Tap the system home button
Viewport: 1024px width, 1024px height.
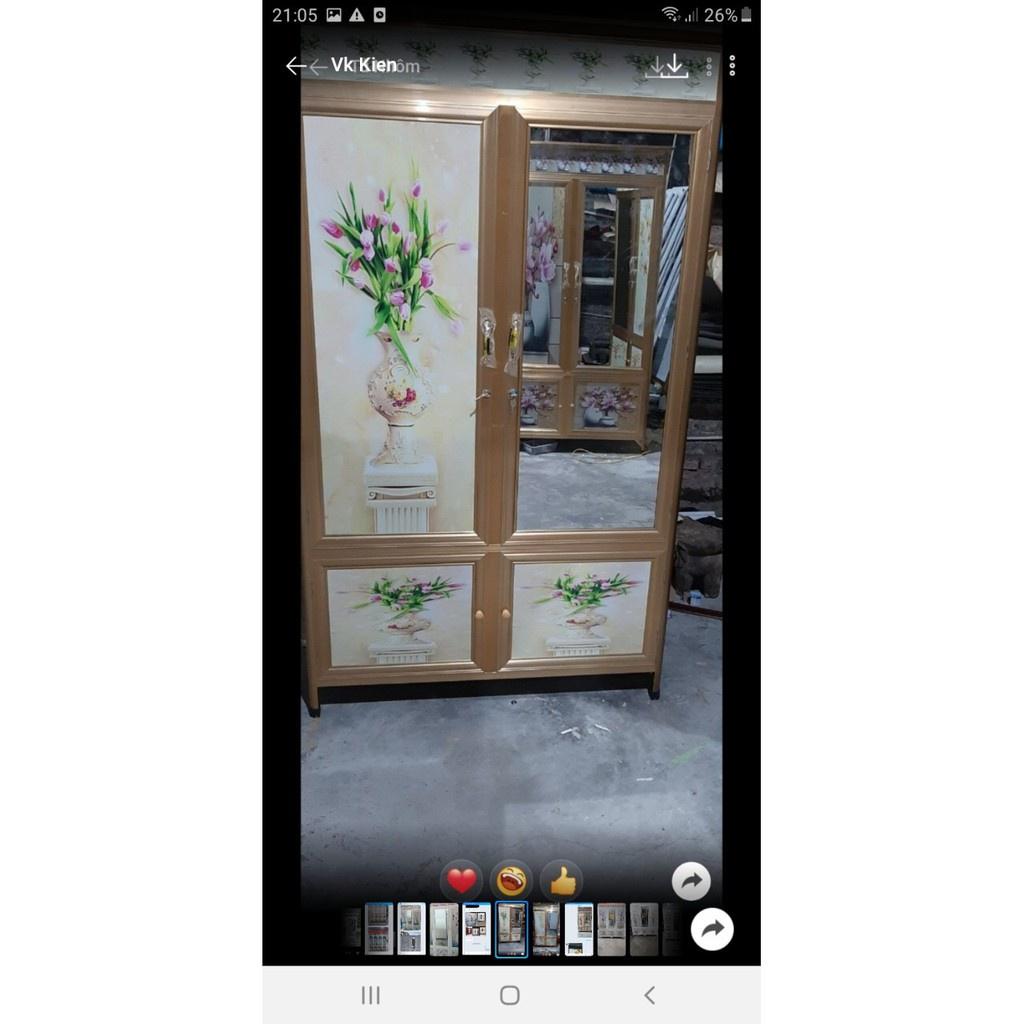click(x=510, y=995)
